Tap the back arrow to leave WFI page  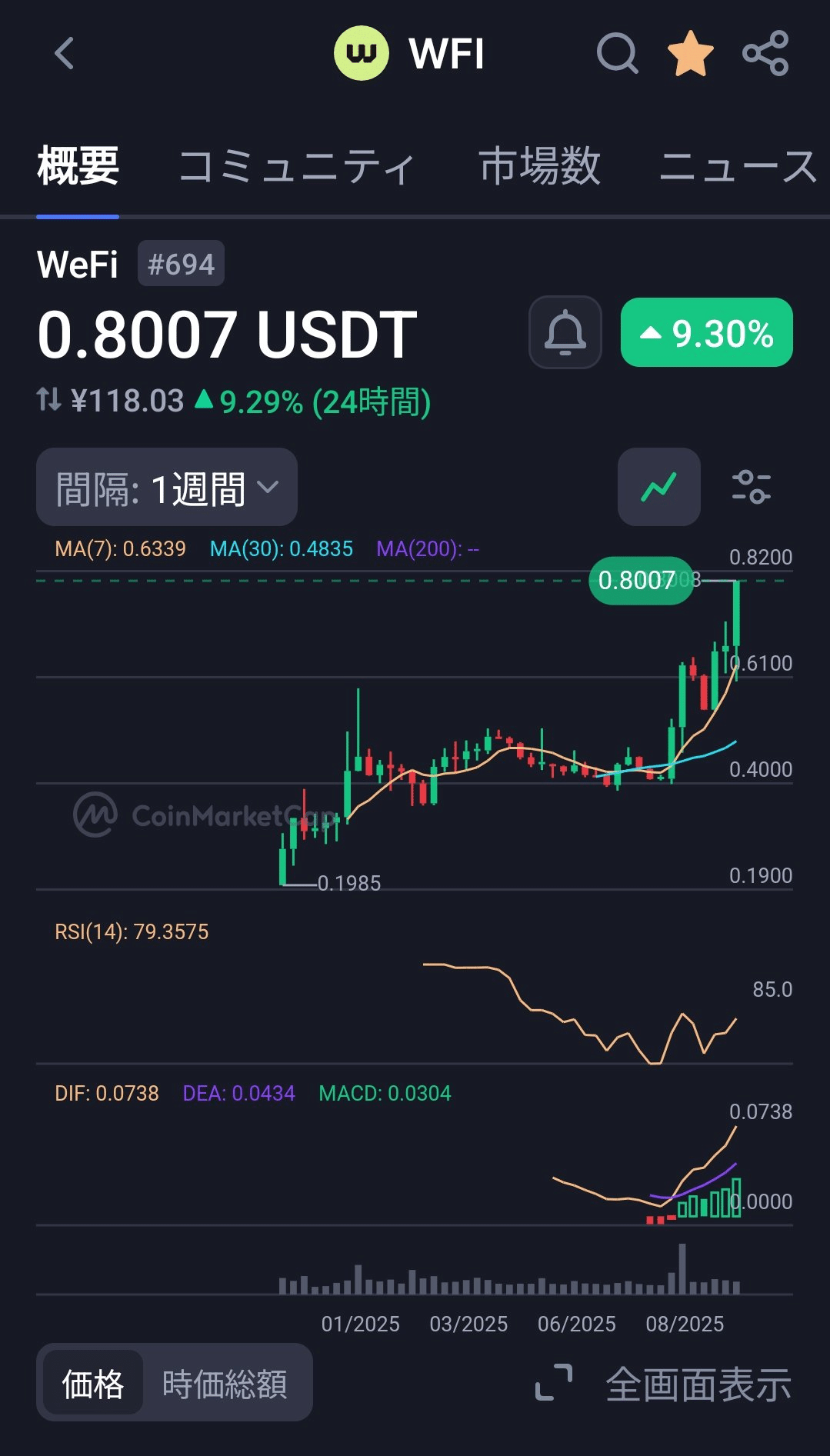pyautogui.click(x=65, y=54)
